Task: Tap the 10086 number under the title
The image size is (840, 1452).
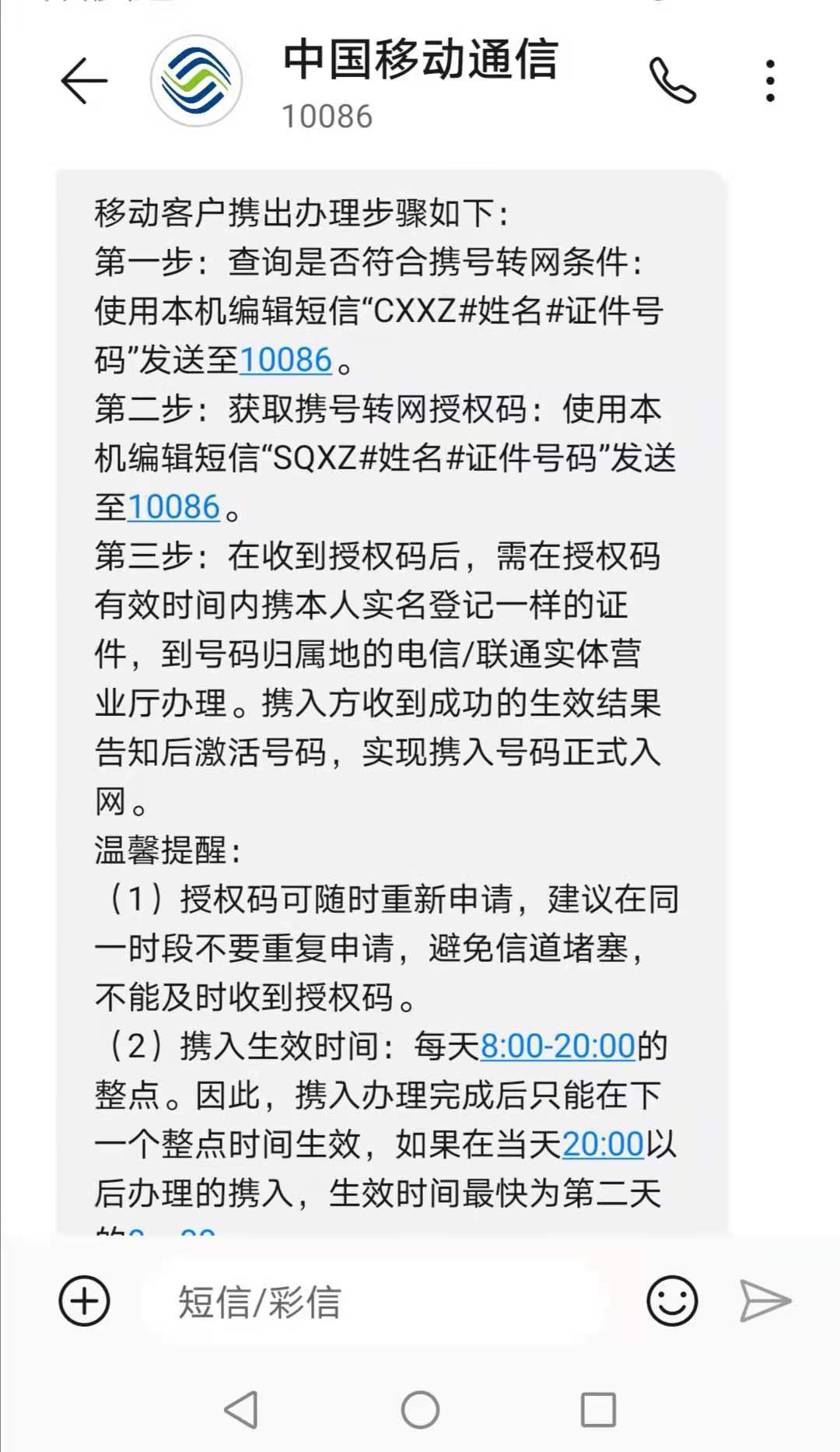Action: pyautogui.click(x=327, y=117)
